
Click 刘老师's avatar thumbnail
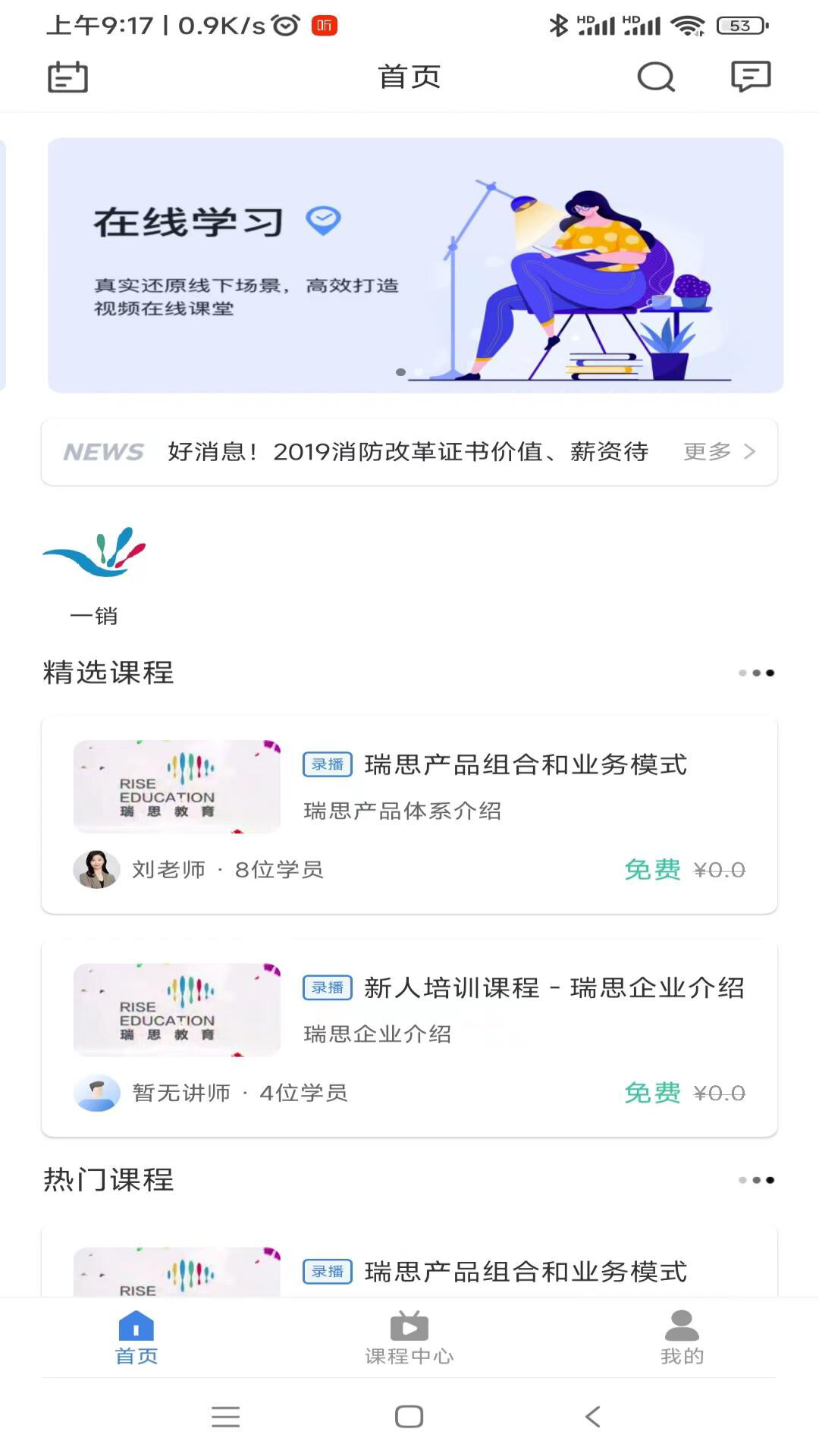pos(96,870)
